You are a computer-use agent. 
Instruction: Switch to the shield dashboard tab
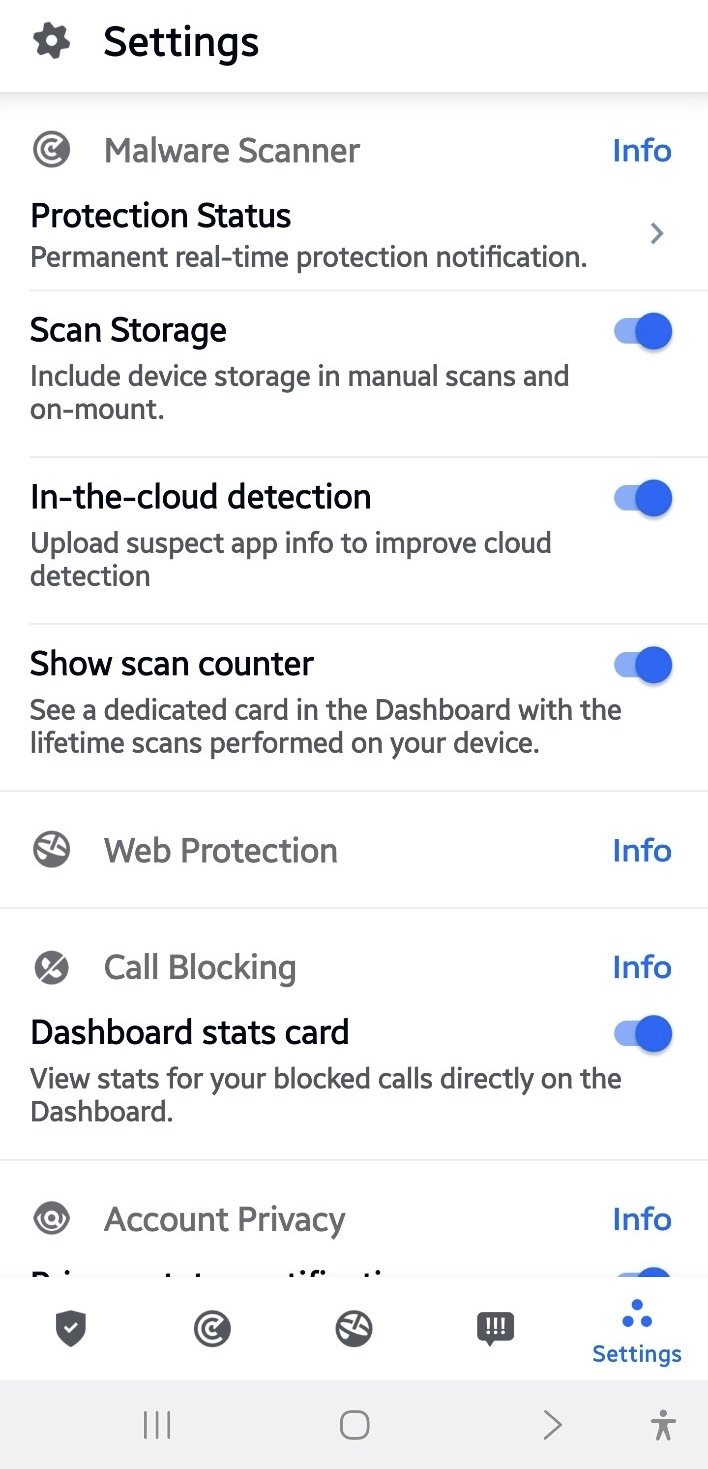click(x=70, y=1329)
